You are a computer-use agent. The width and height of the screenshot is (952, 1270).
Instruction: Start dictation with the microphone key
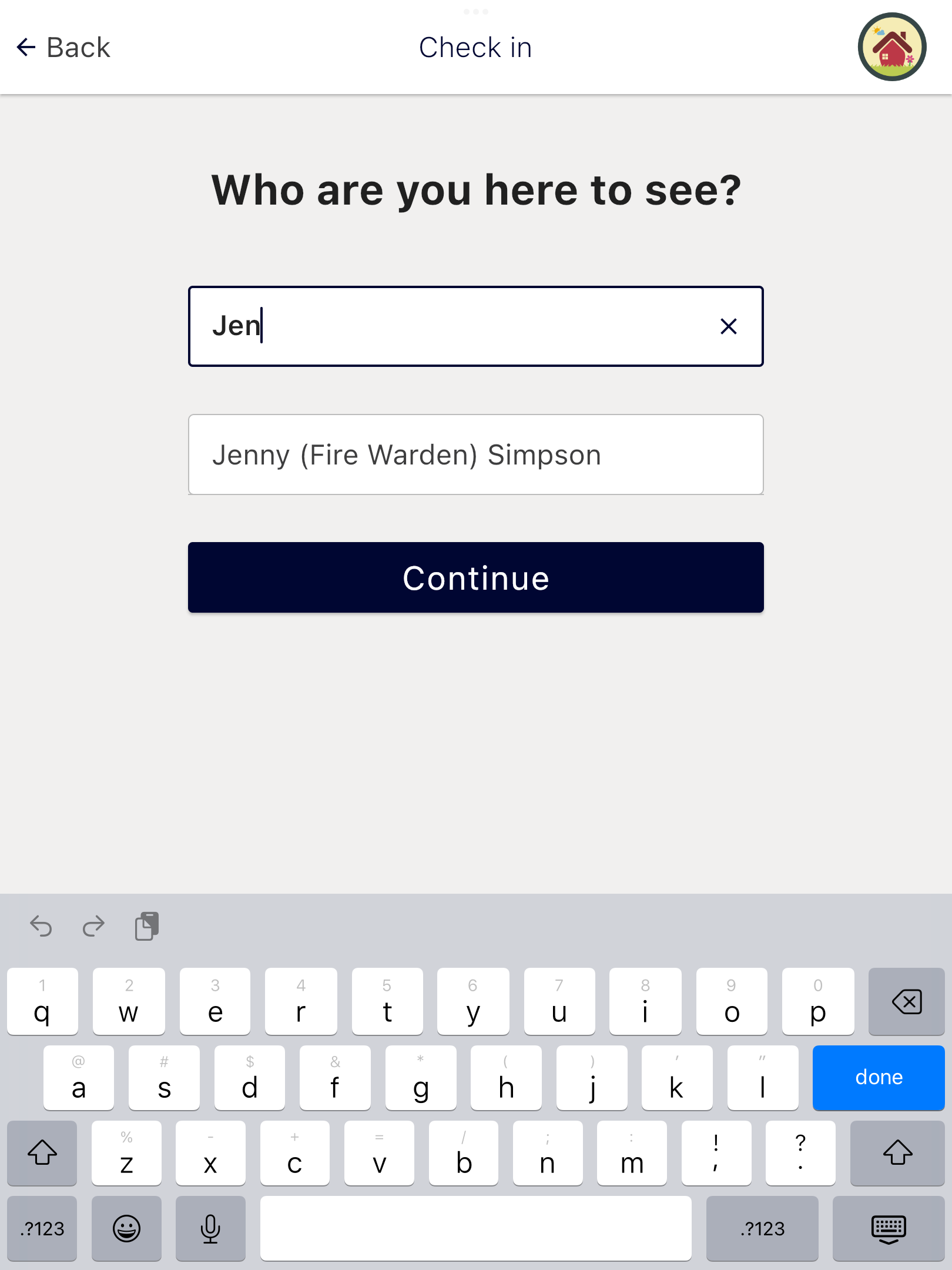tap(210, 1229)
